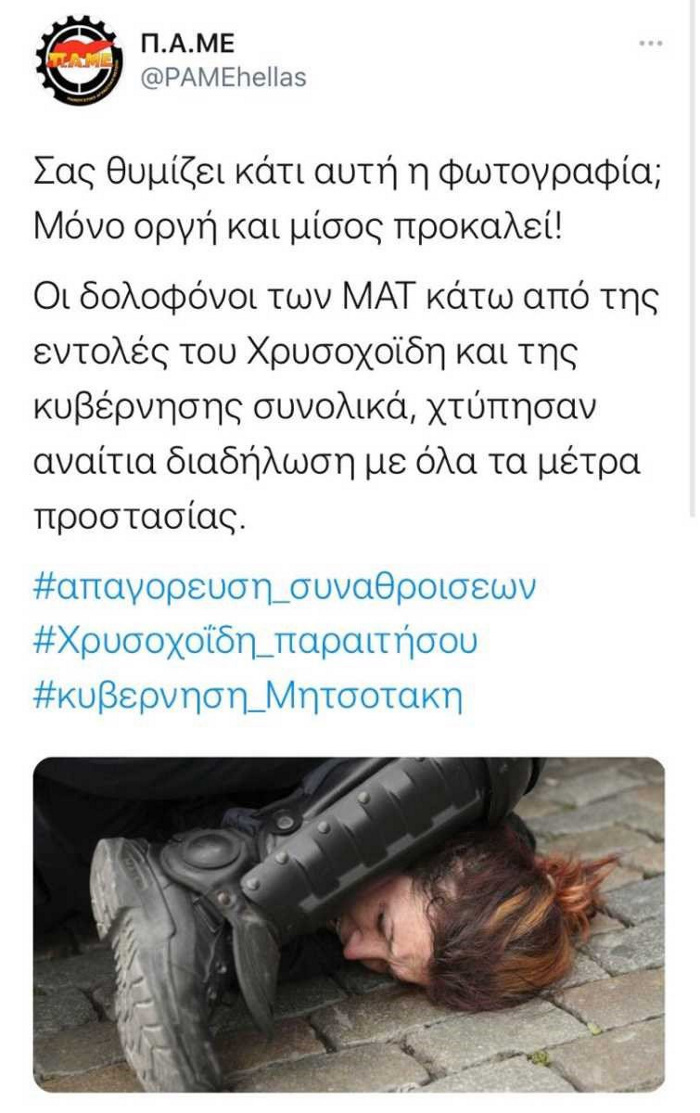Open hashtag #απαγορευση_συναθροισεων
700x1113 pixels.
pos(285,588)
